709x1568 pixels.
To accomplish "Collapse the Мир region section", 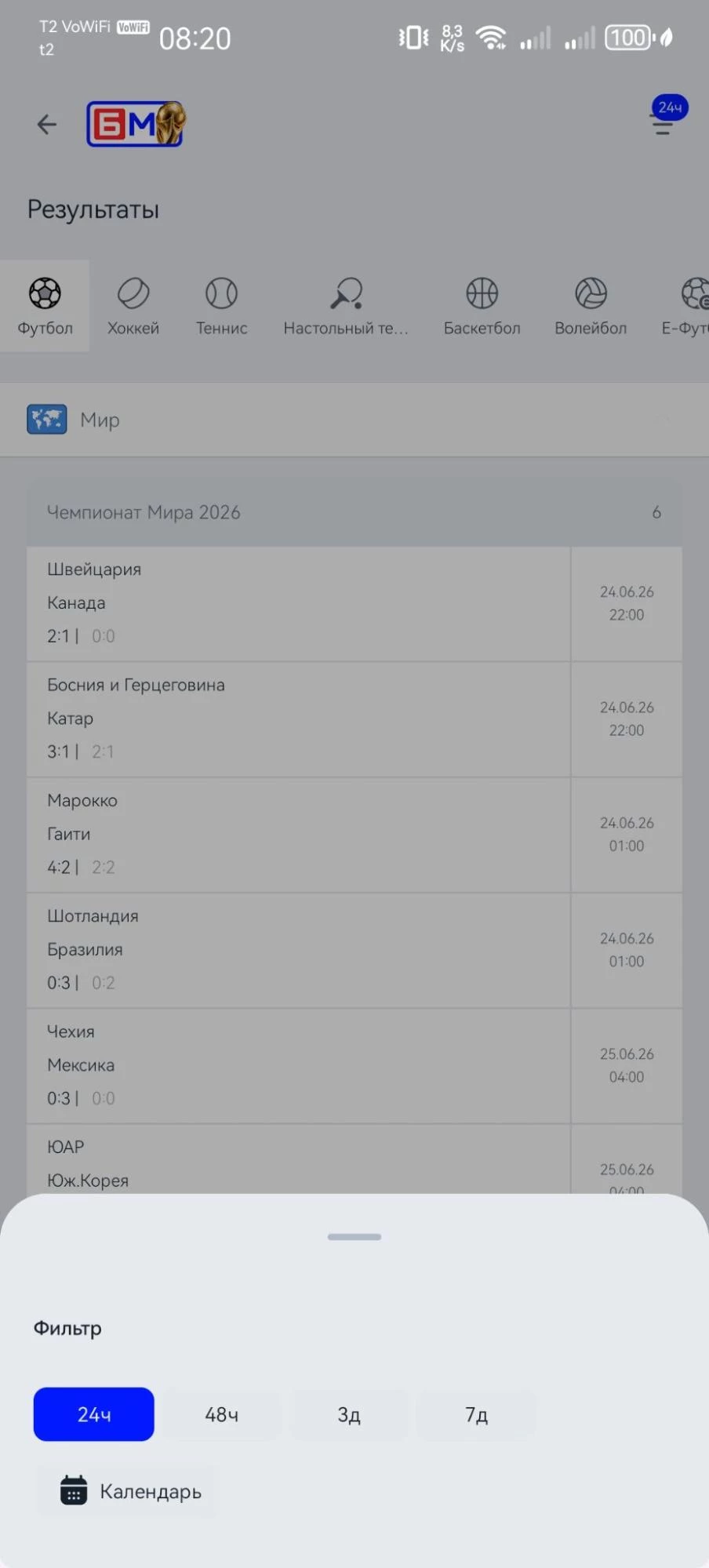I will [x=354, y=420].
